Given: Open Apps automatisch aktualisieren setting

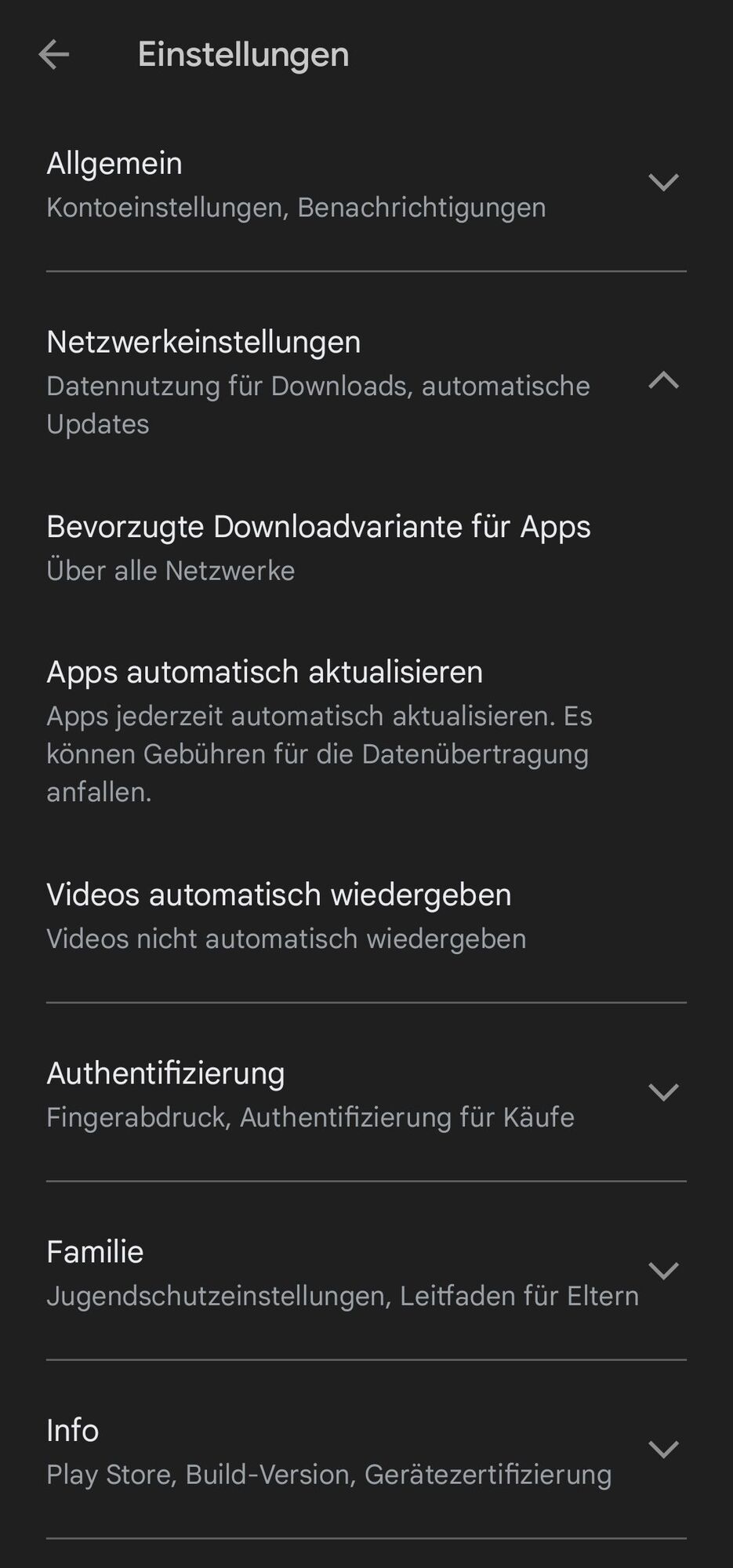Looking at the screenshot, I should [318, 729].
